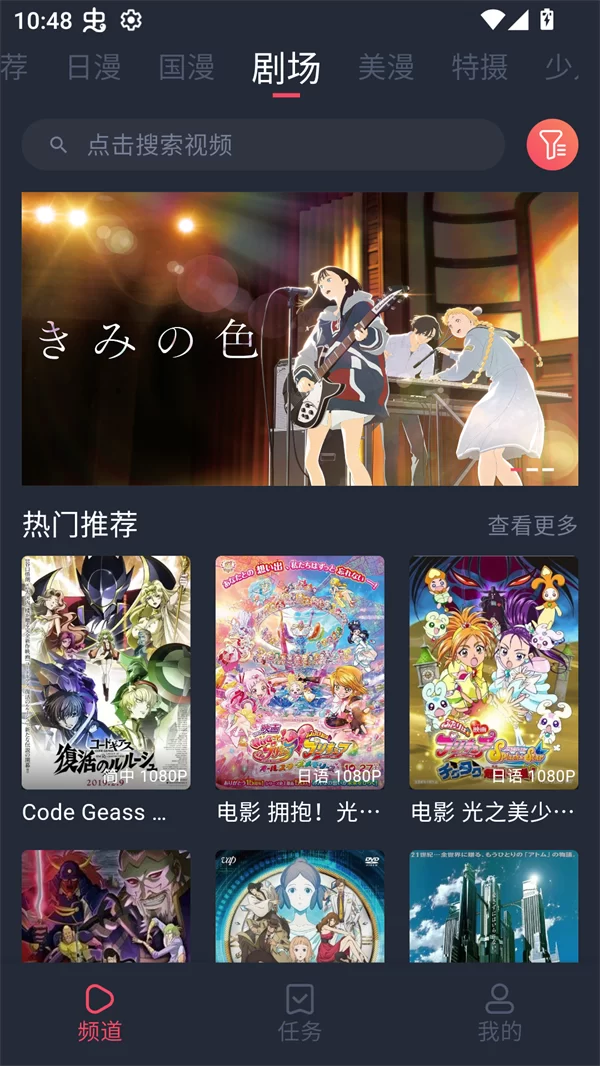The image size is (600, 1066).
Task: Go to the 特摄 tab
Action: click(x=479, y=68)
